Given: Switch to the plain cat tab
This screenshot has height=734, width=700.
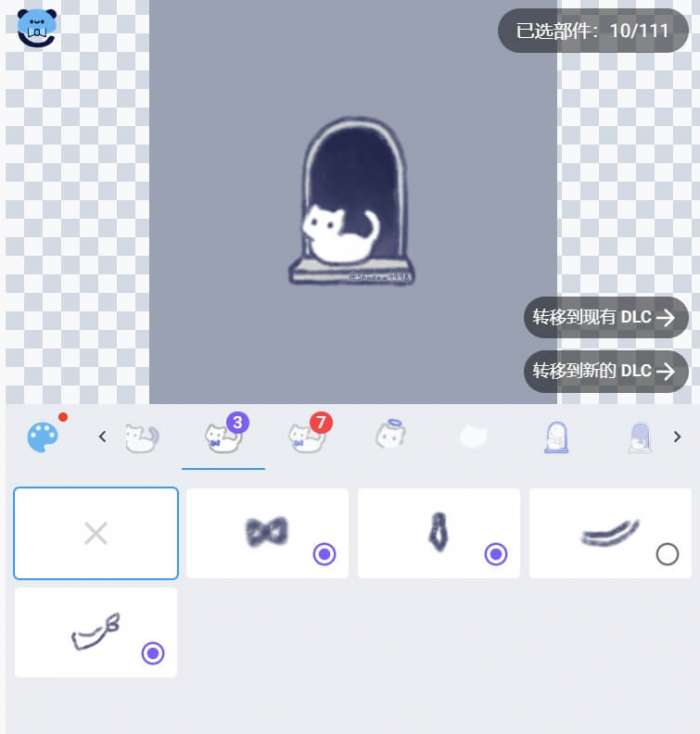Looking at the screenshot, I should (141, 437).
